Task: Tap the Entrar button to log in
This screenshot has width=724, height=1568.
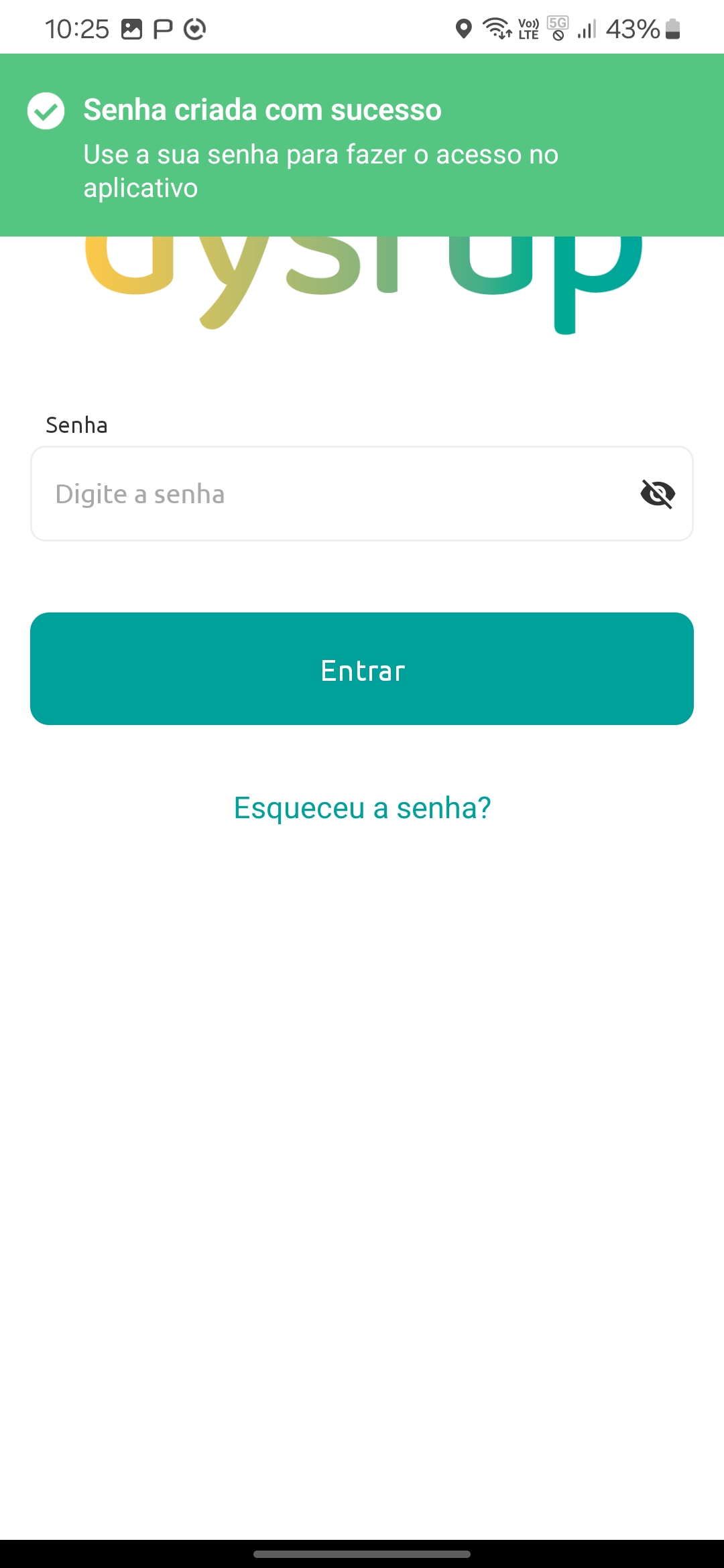Action: [362, 669]
